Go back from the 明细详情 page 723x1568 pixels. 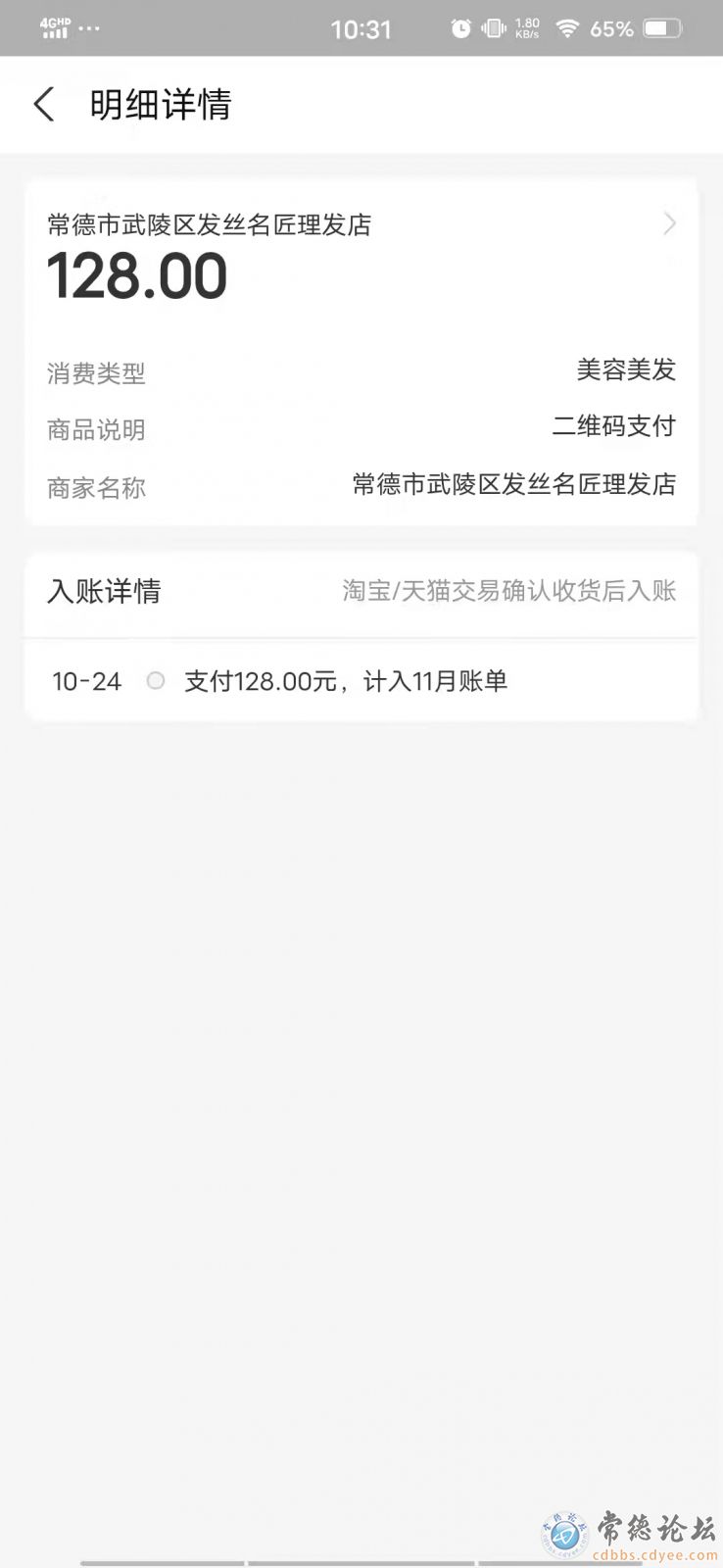43,104
